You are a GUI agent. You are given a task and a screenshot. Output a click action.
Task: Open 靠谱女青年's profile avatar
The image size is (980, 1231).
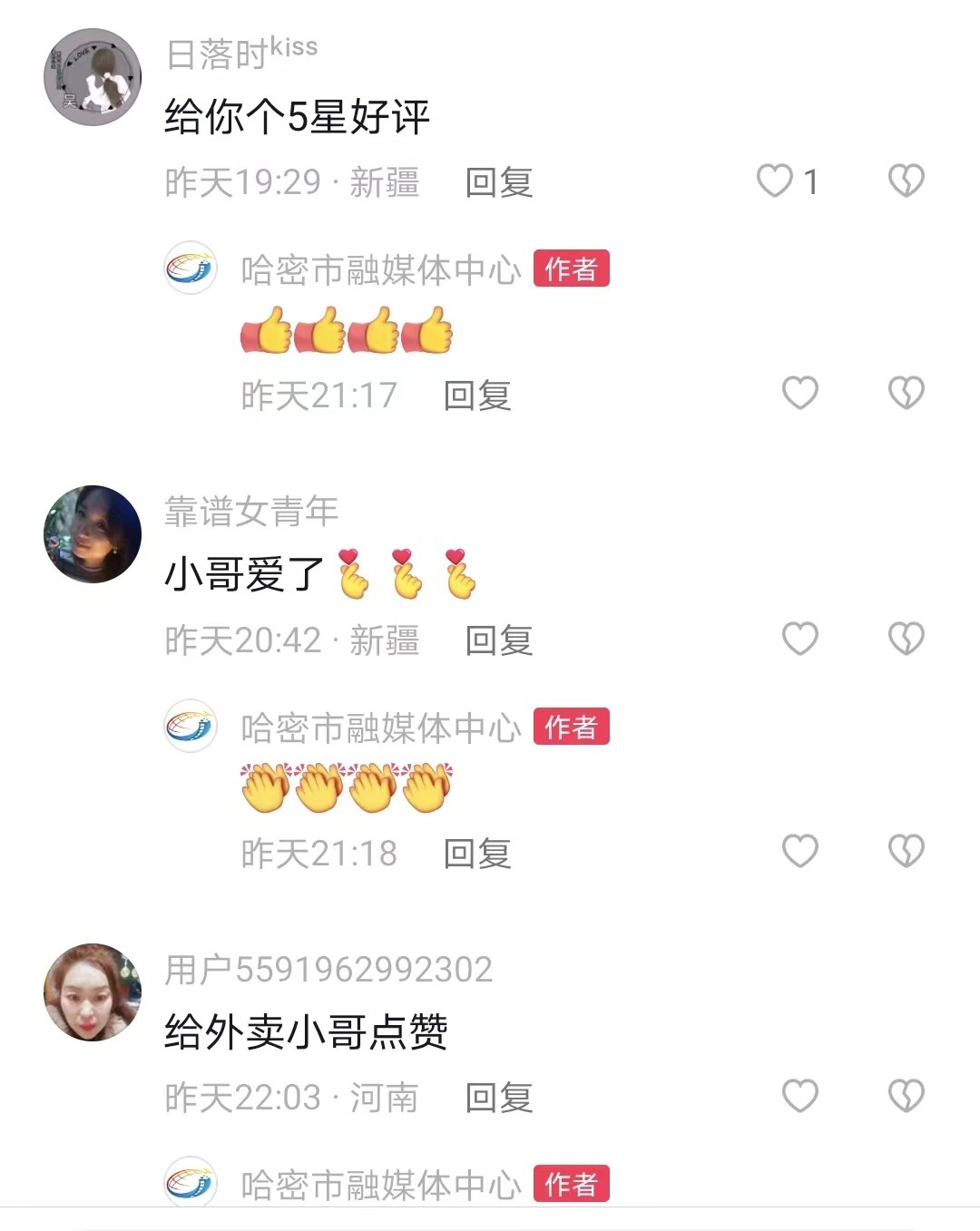(x=93, y=534)
